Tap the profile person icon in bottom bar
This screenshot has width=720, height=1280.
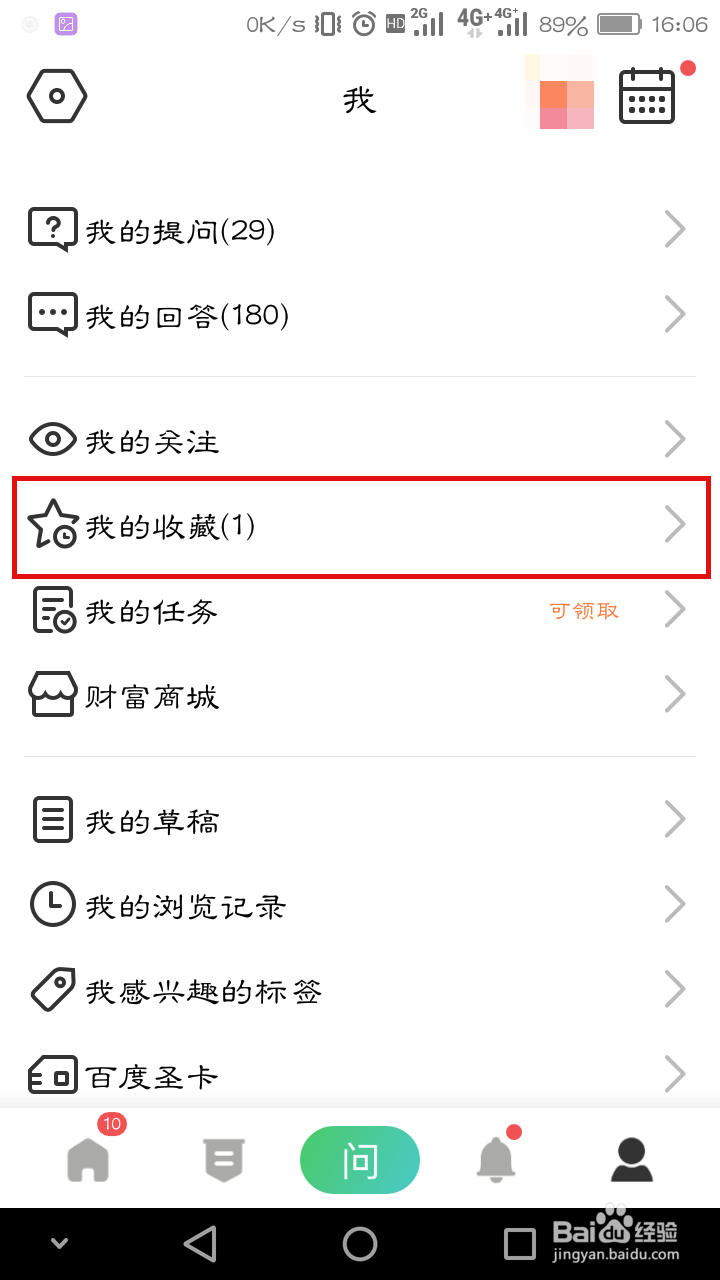click(x=631, y=1160)
